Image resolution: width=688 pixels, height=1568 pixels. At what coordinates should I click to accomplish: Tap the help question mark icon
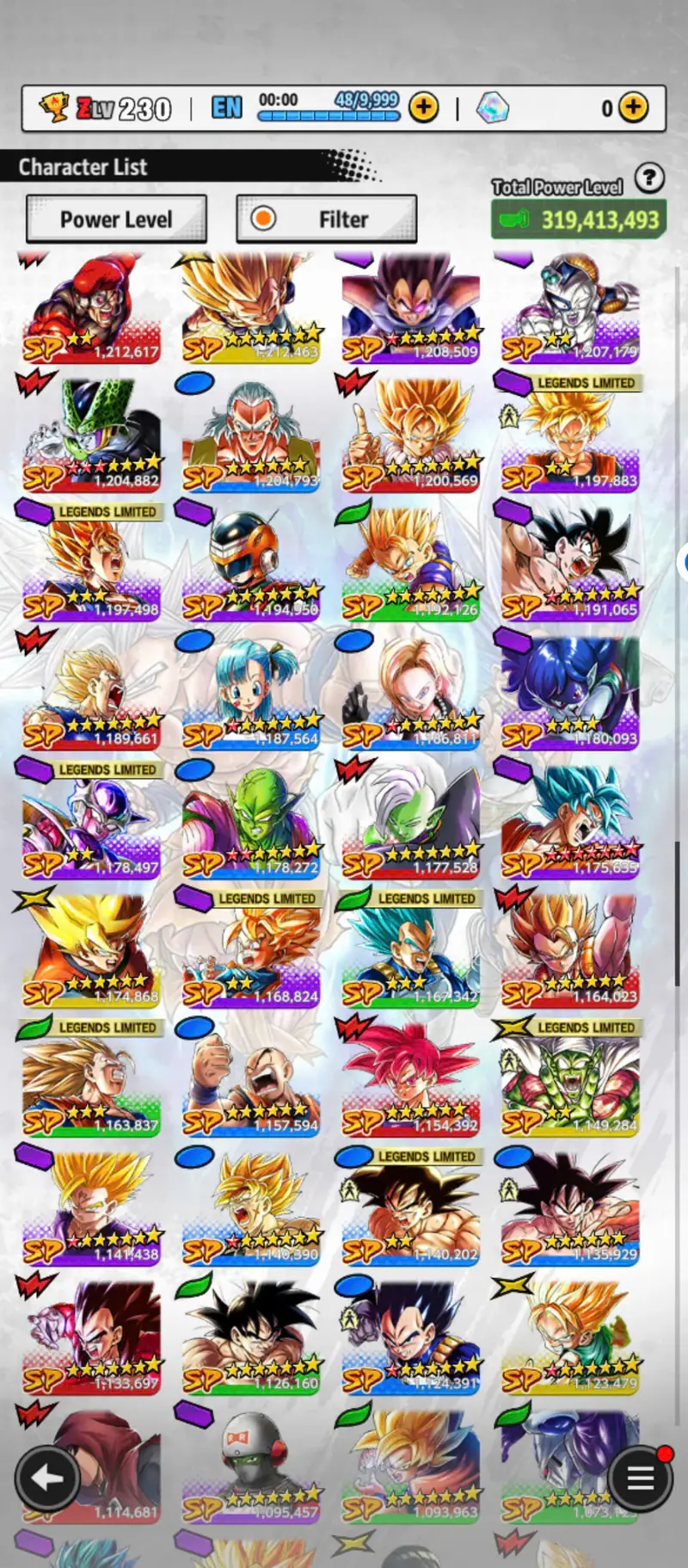649,178
